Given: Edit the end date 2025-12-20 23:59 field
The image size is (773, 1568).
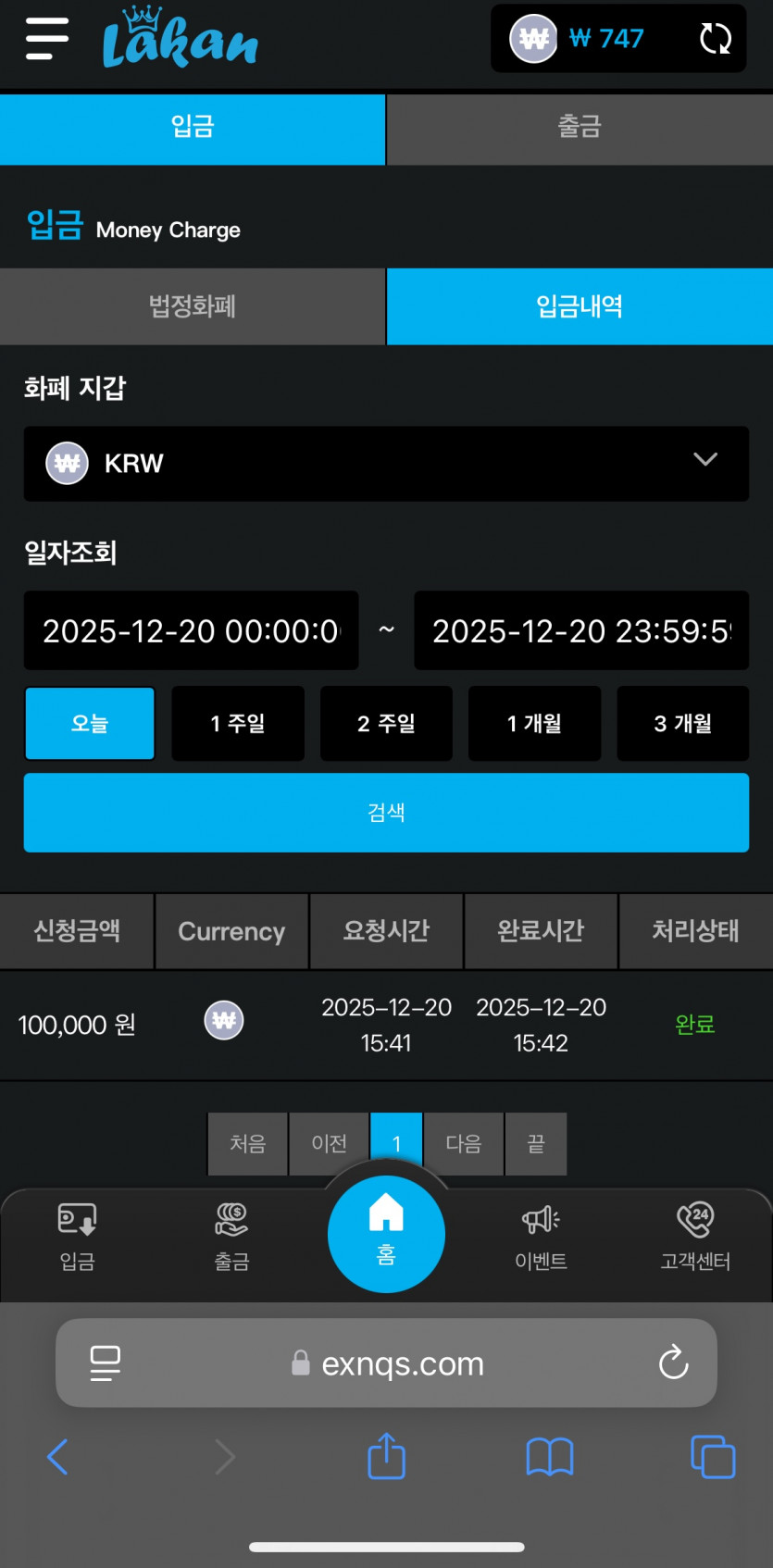Looking at the screenshot, I should pyautogui.click(x=581, y=630).
